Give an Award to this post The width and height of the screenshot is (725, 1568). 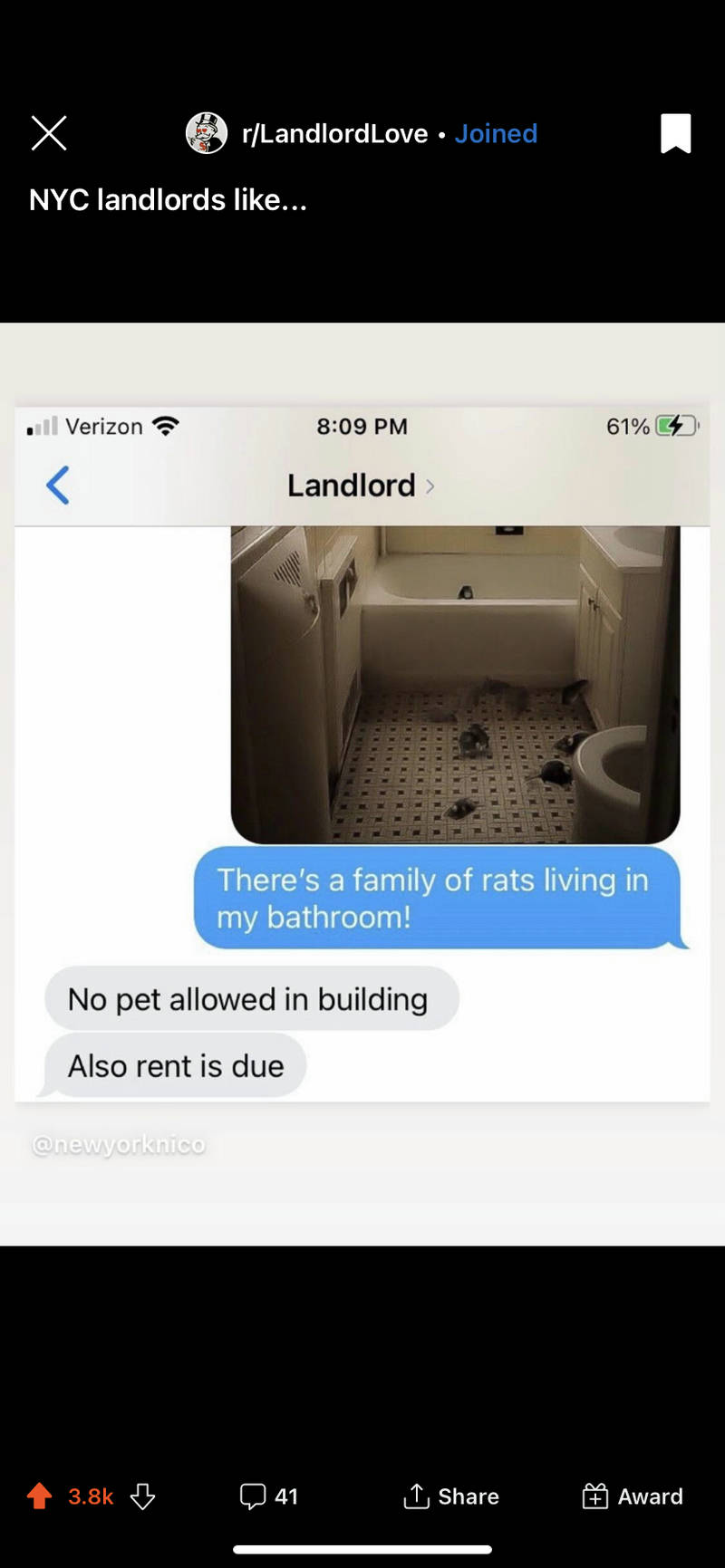pos(632,1496)
